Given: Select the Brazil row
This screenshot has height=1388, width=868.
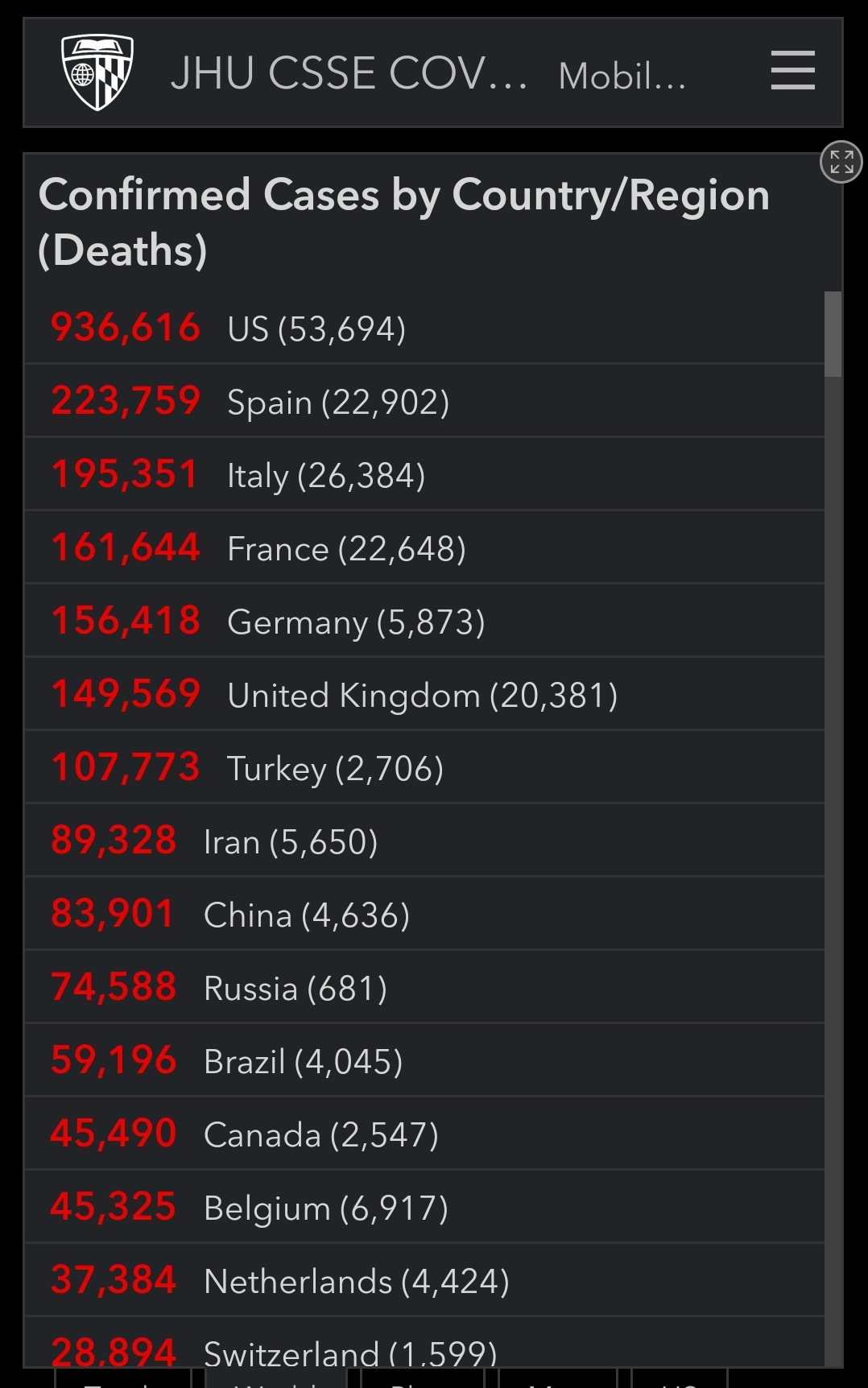Looking at the screenshot, I should [x=424, y=1060].
